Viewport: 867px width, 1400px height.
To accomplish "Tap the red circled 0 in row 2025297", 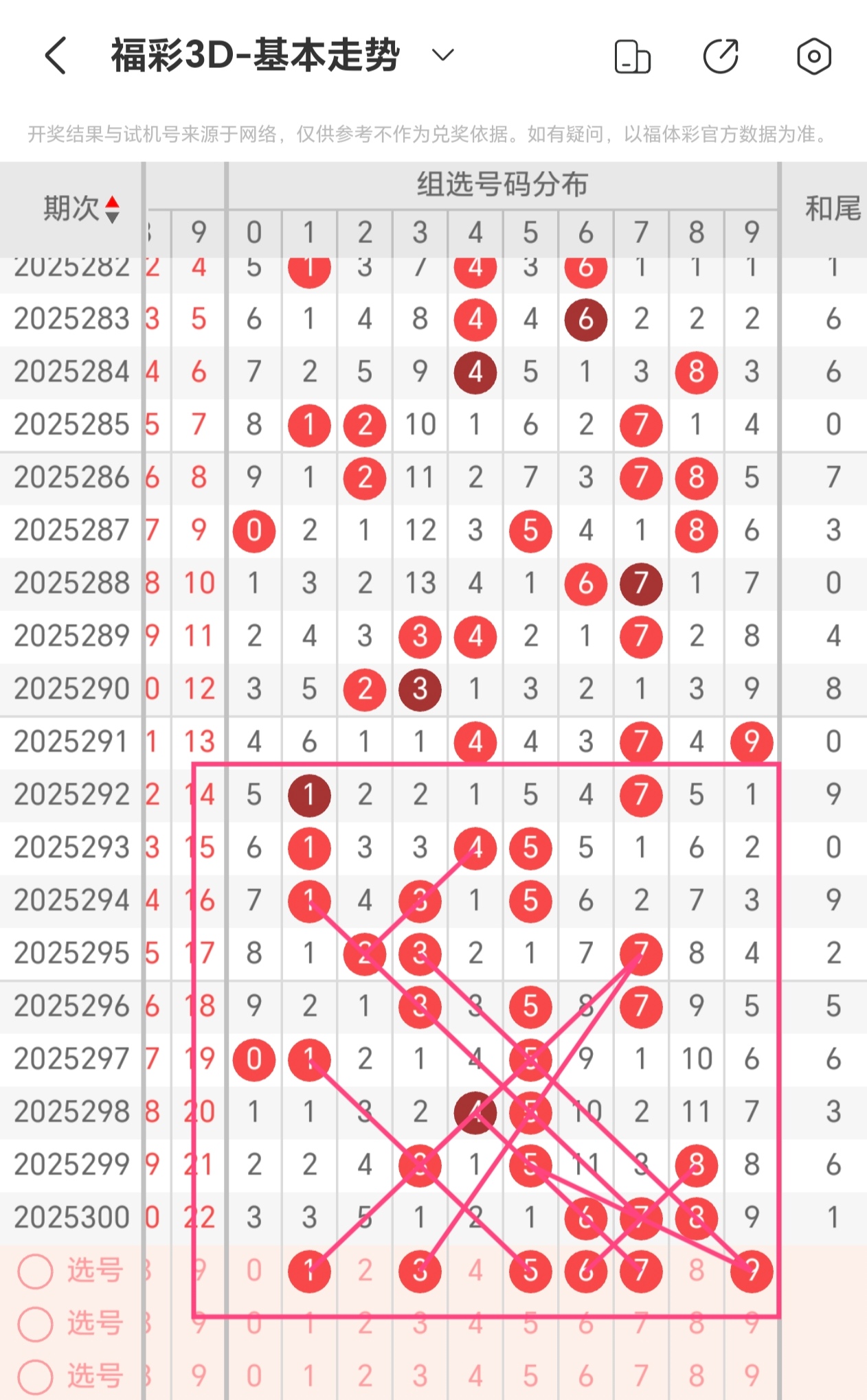I will coord(254,1058).
